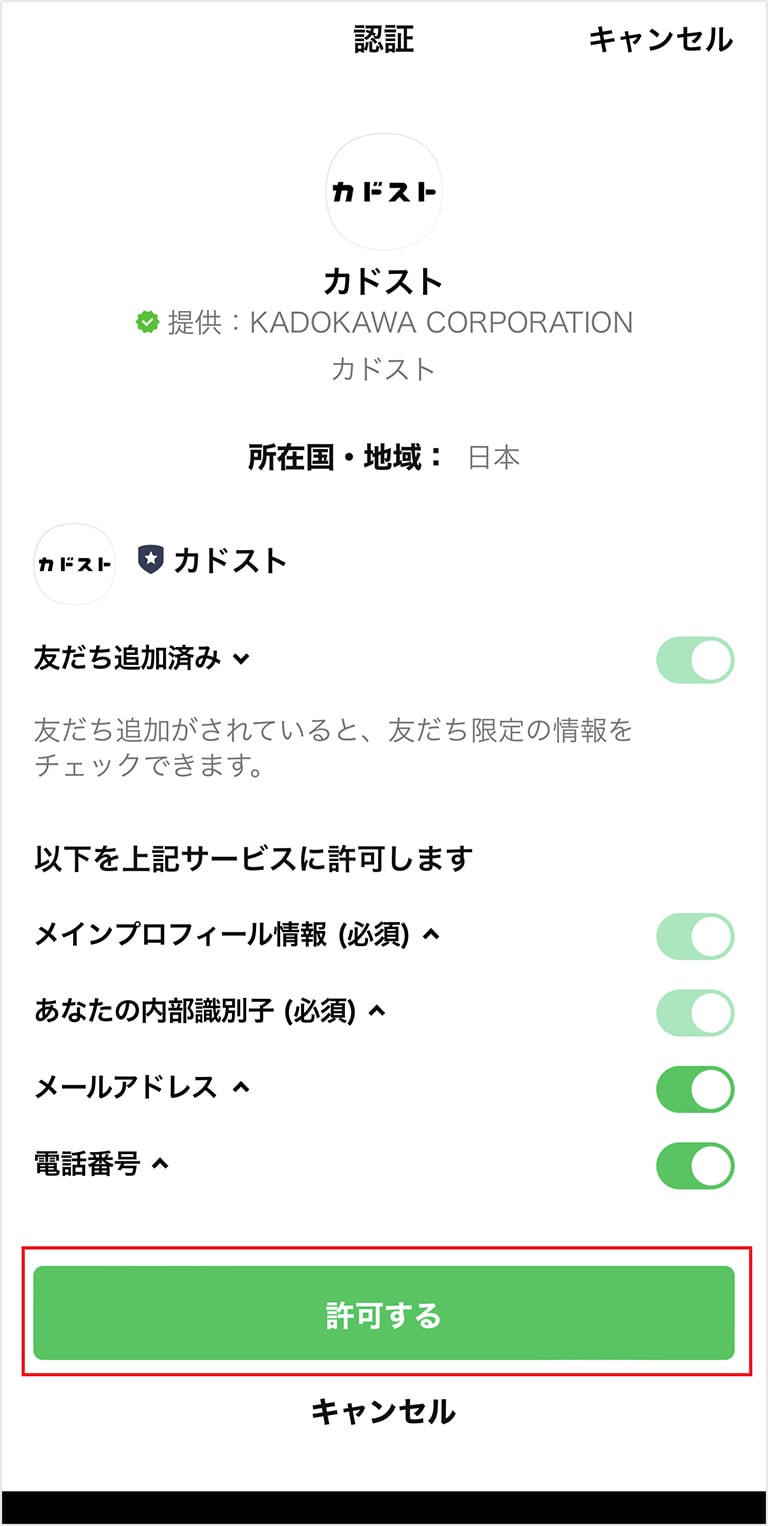Click the メインプロフィール情報 required toggle
The height and width of the screenshot is (1526, 768).
[x=694, y=936]
